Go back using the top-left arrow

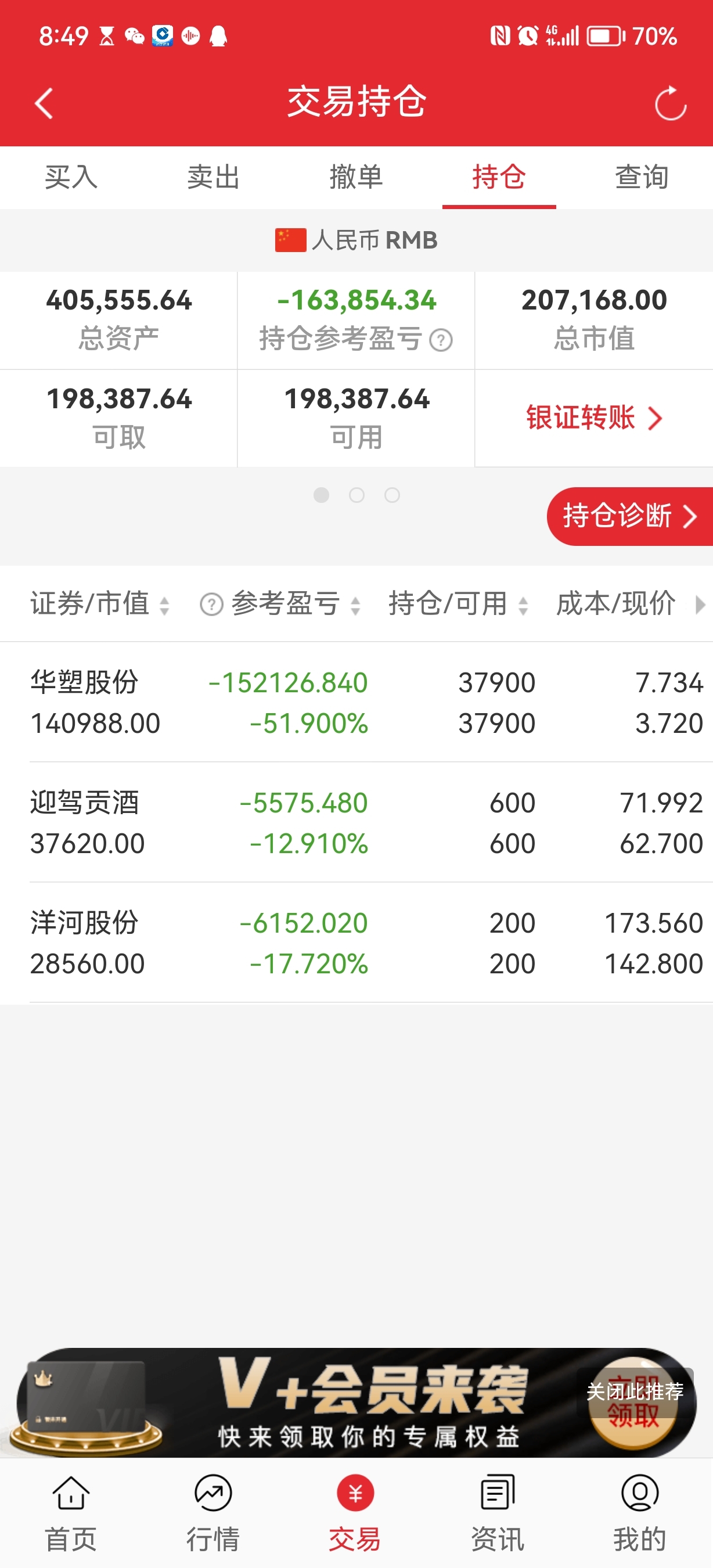(x=44, y=103)
